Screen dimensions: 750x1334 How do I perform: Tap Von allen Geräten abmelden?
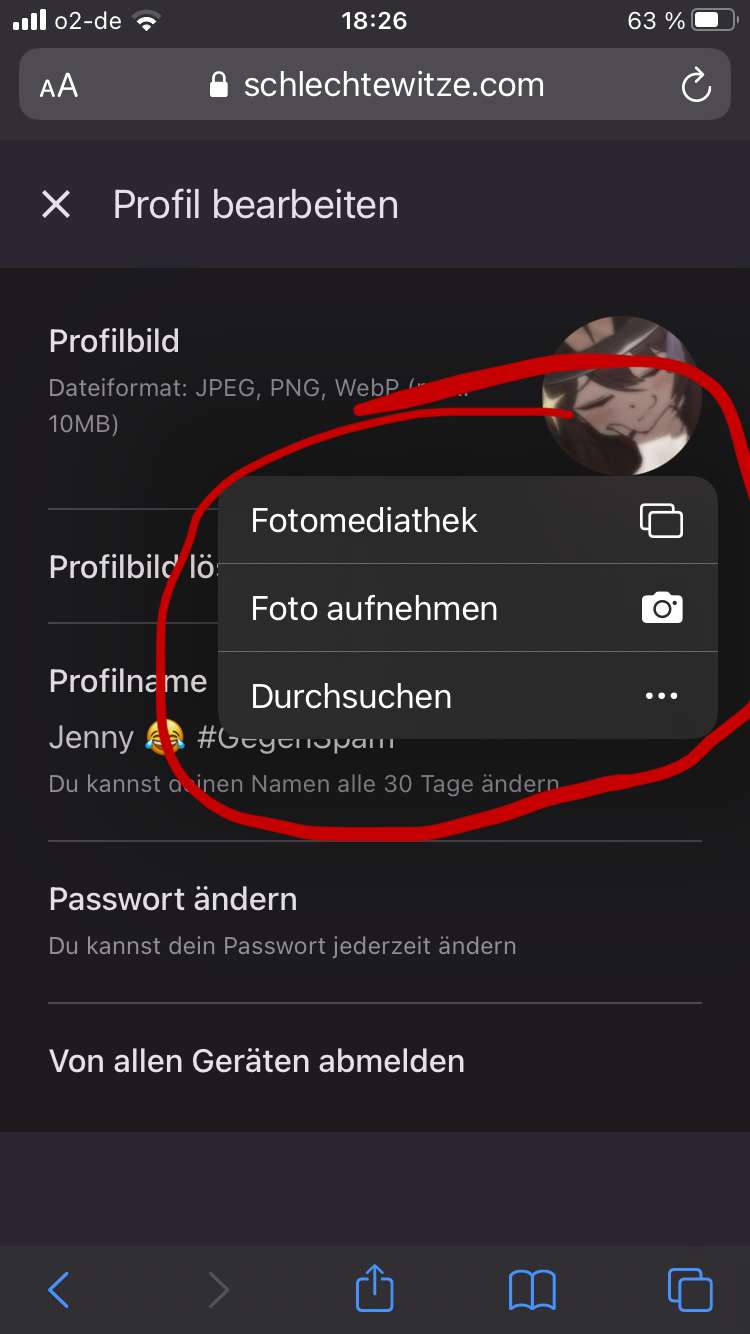pos(257,1060)
